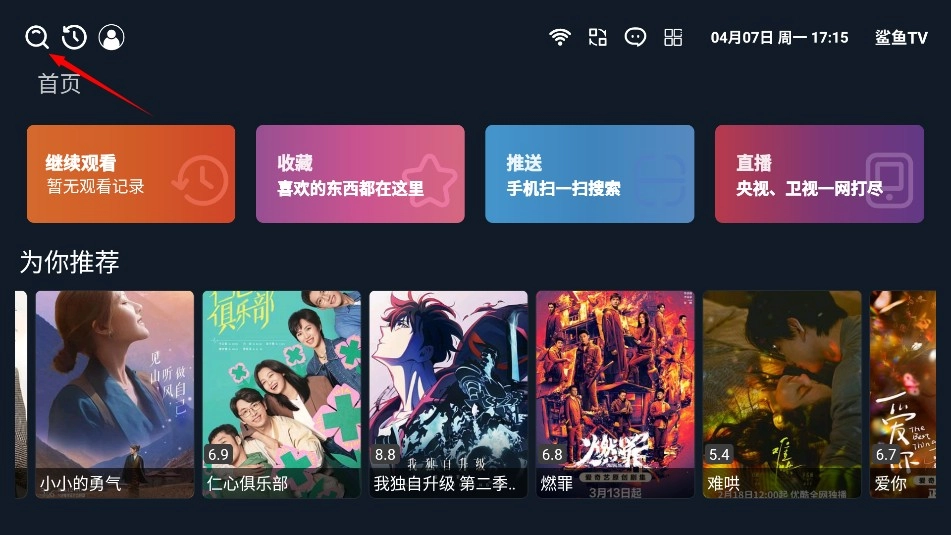The width and height of the screenshot is (951, 535).
Task: Select the anime 我独自升级 第二季
Action: click(x=448, y=394)
